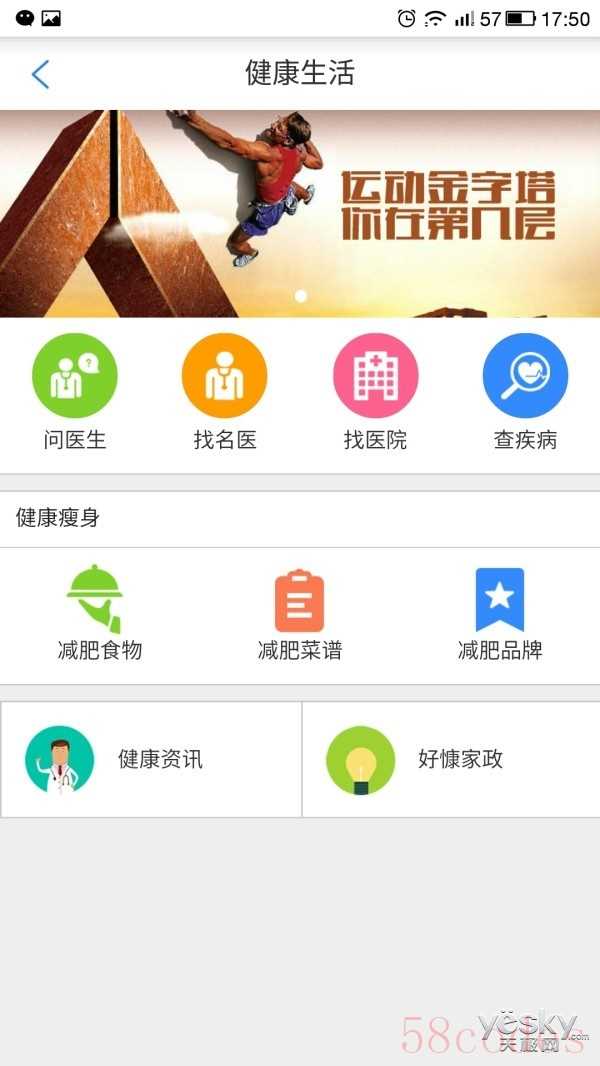
Task: Open the 健康资讯 card
Action: tap(151, 759)
